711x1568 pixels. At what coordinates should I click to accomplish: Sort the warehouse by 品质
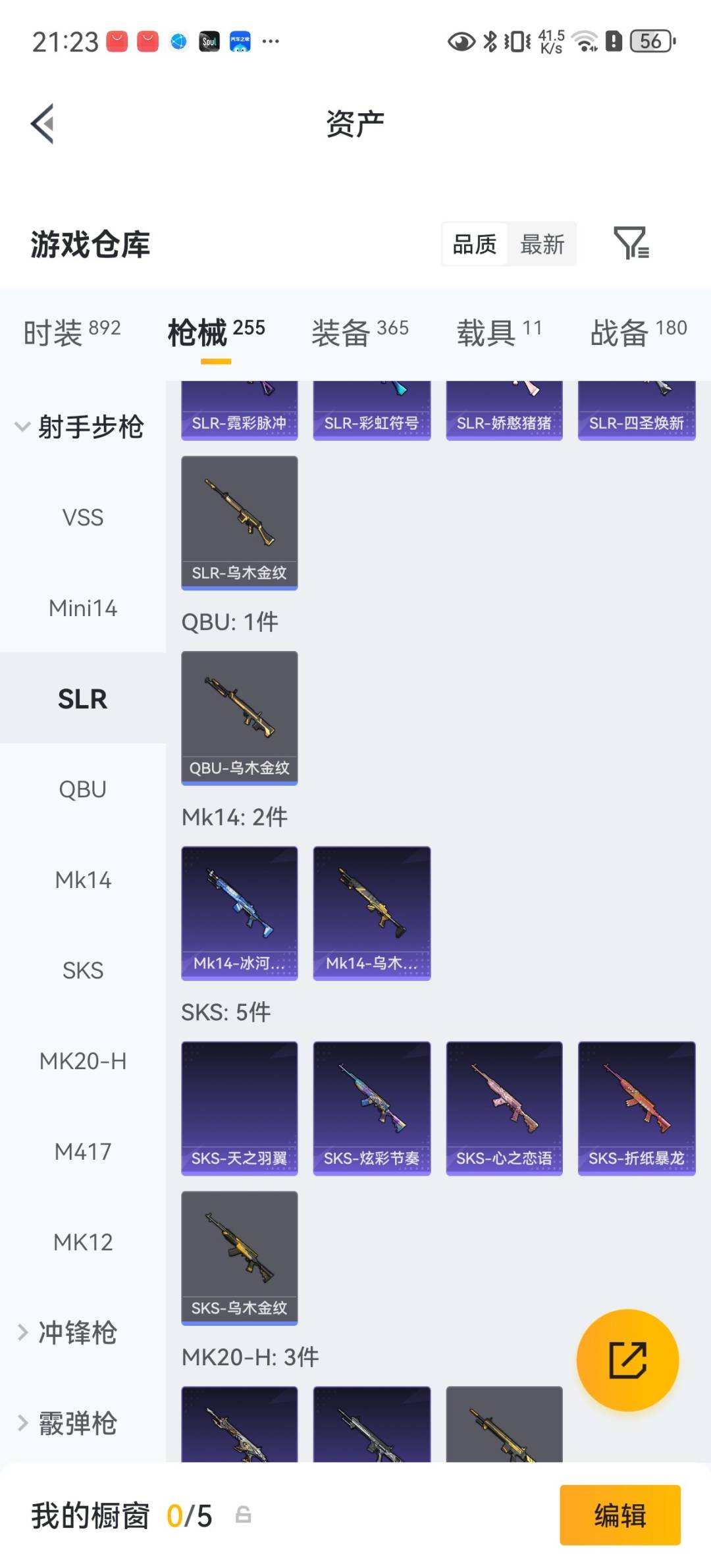click(x=475, y=244)
